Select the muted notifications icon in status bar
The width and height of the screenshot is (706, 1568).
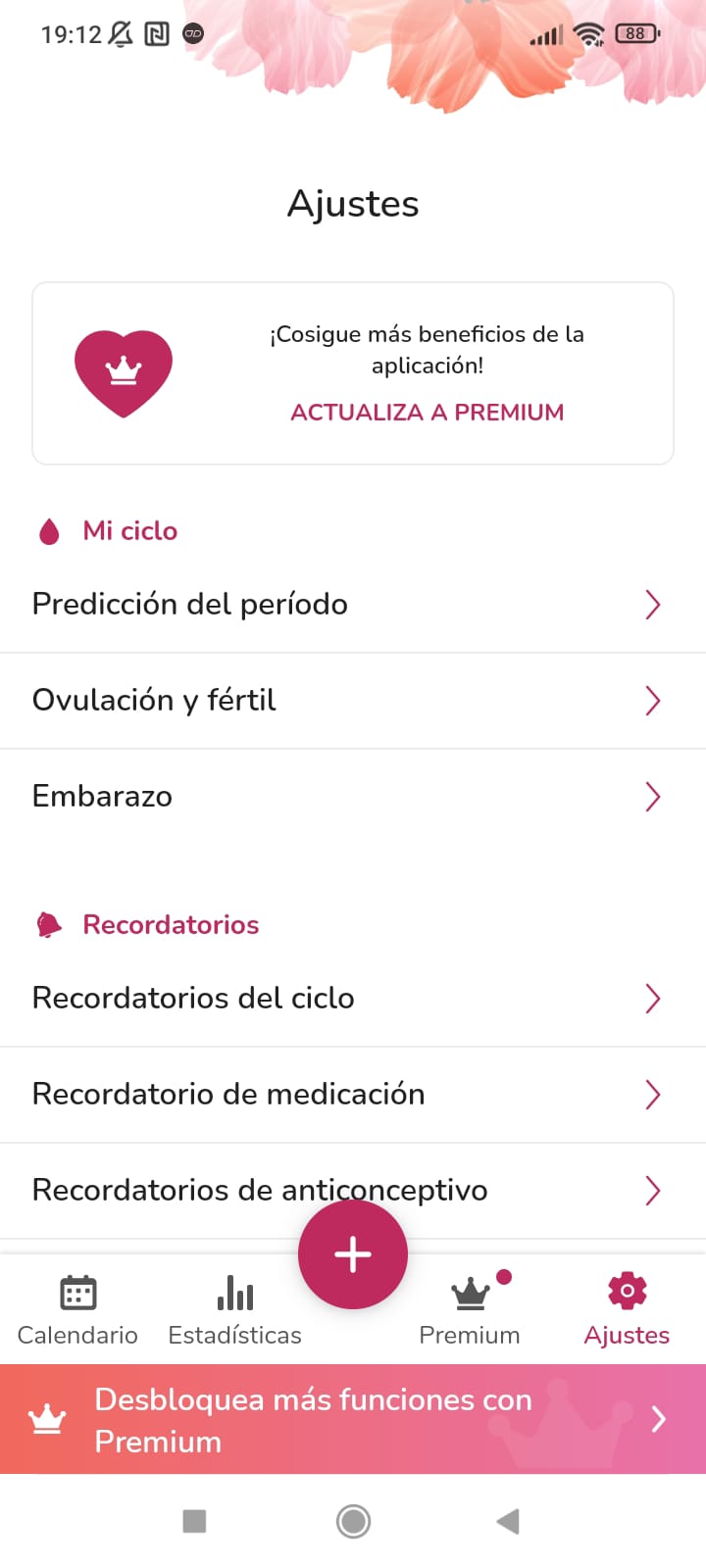click(x=122, y=33)
